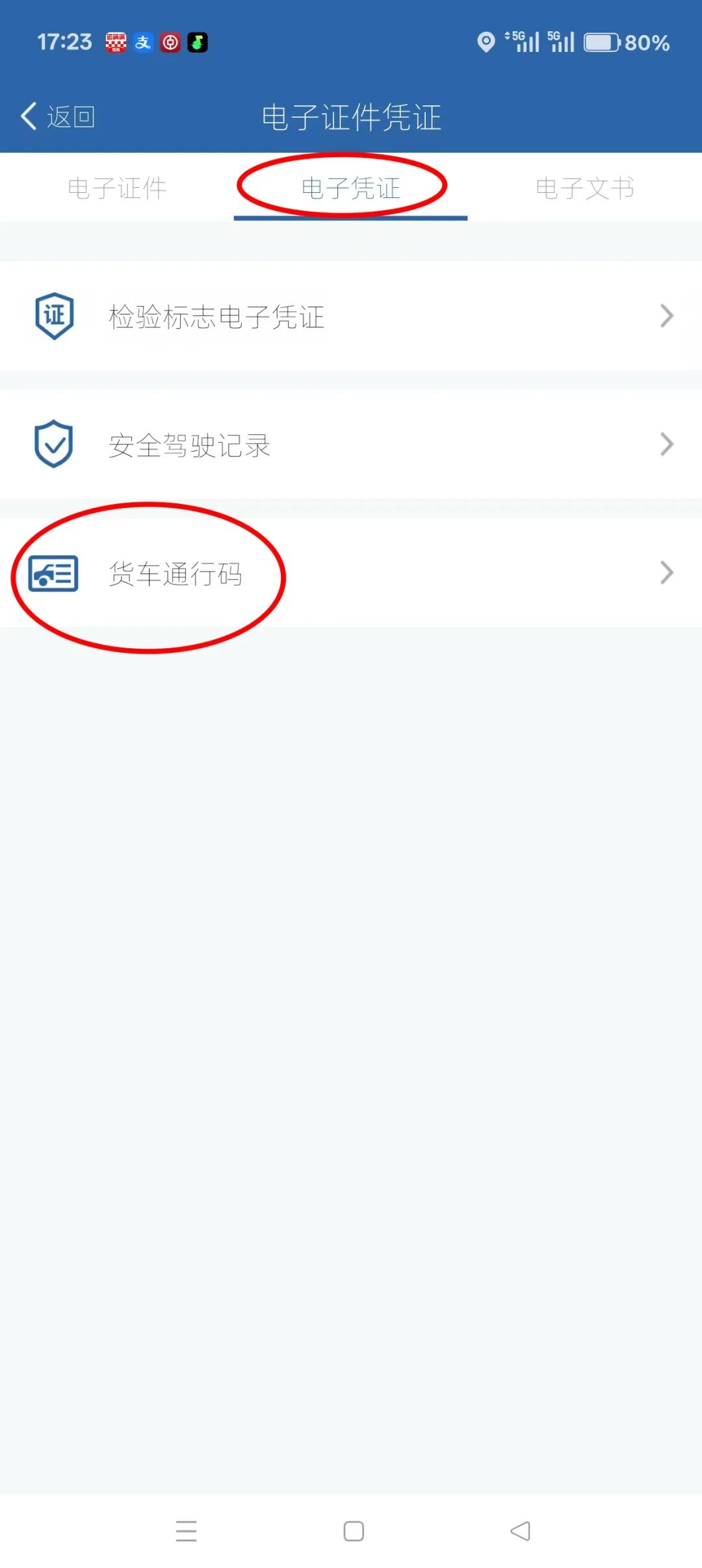Tap the system home button

pos(354,1531)
